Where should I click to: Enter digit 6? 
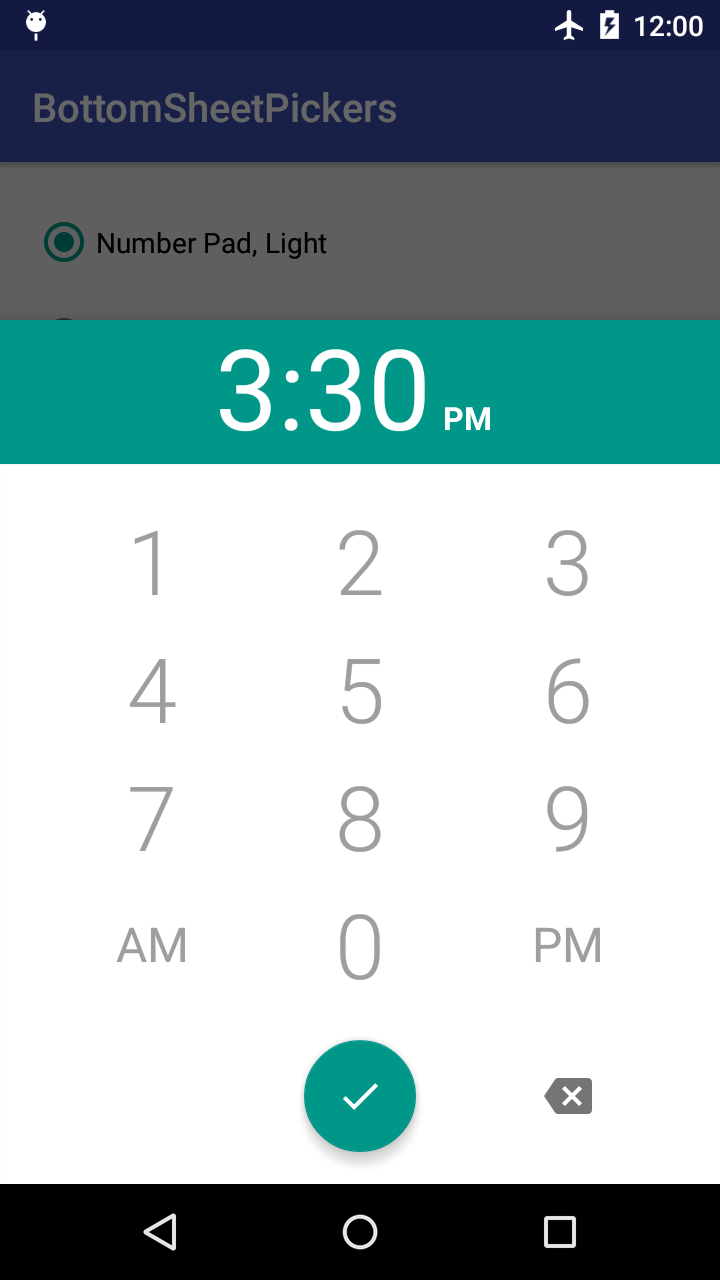pyautogui.click(x=568, y=691)
